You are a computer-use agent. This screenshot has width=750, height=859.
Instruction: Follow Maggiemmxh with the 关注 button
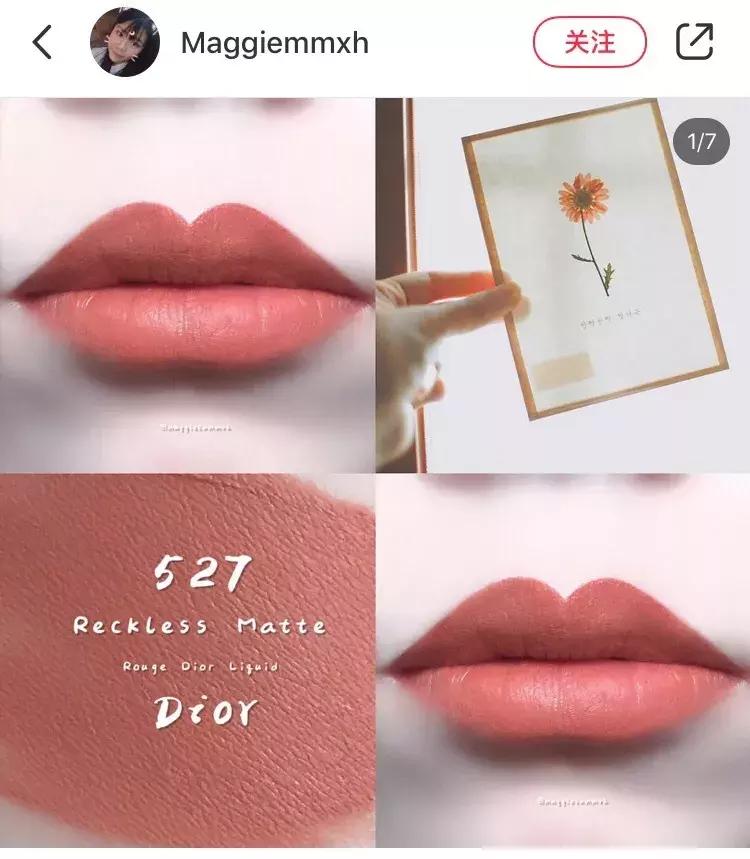tap(589, 43)
